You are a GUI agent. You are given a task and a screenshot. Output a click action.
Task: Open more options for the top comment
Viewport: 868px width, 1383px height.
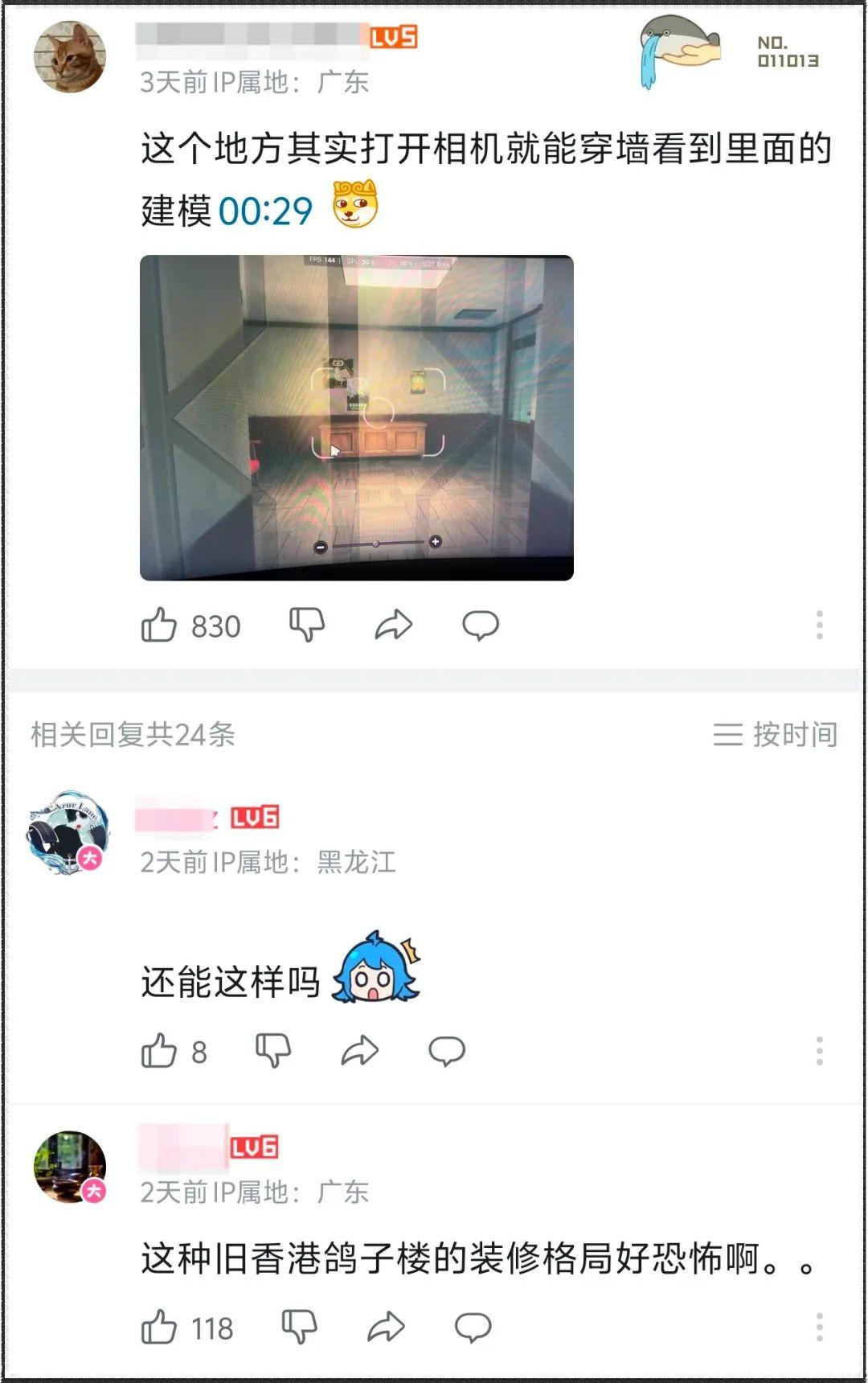[x=819, y=625]
